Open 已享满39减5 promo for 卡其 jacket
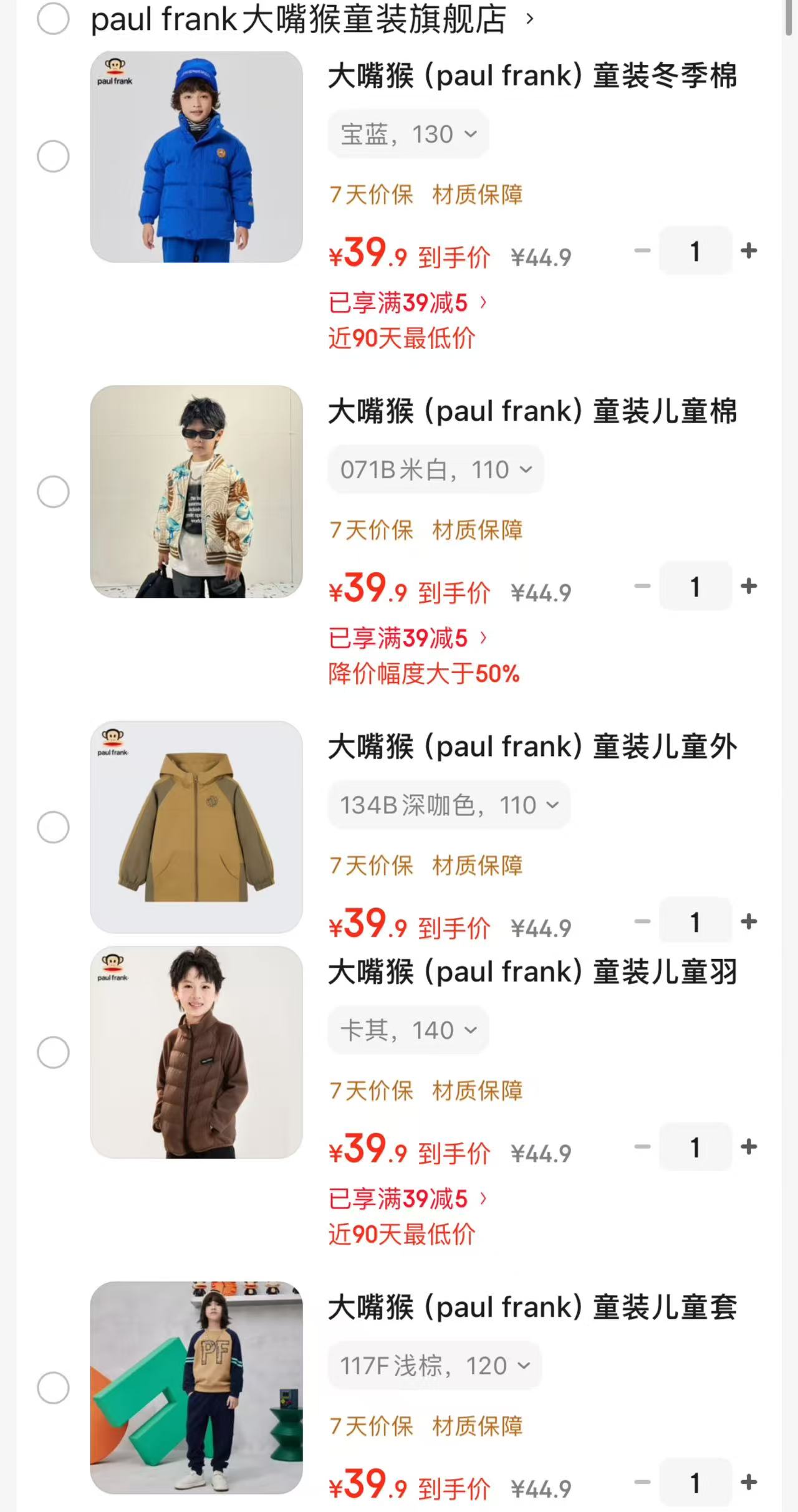Image resolution: width=798 pixels, height=1512 pixels. point(408,1199)
